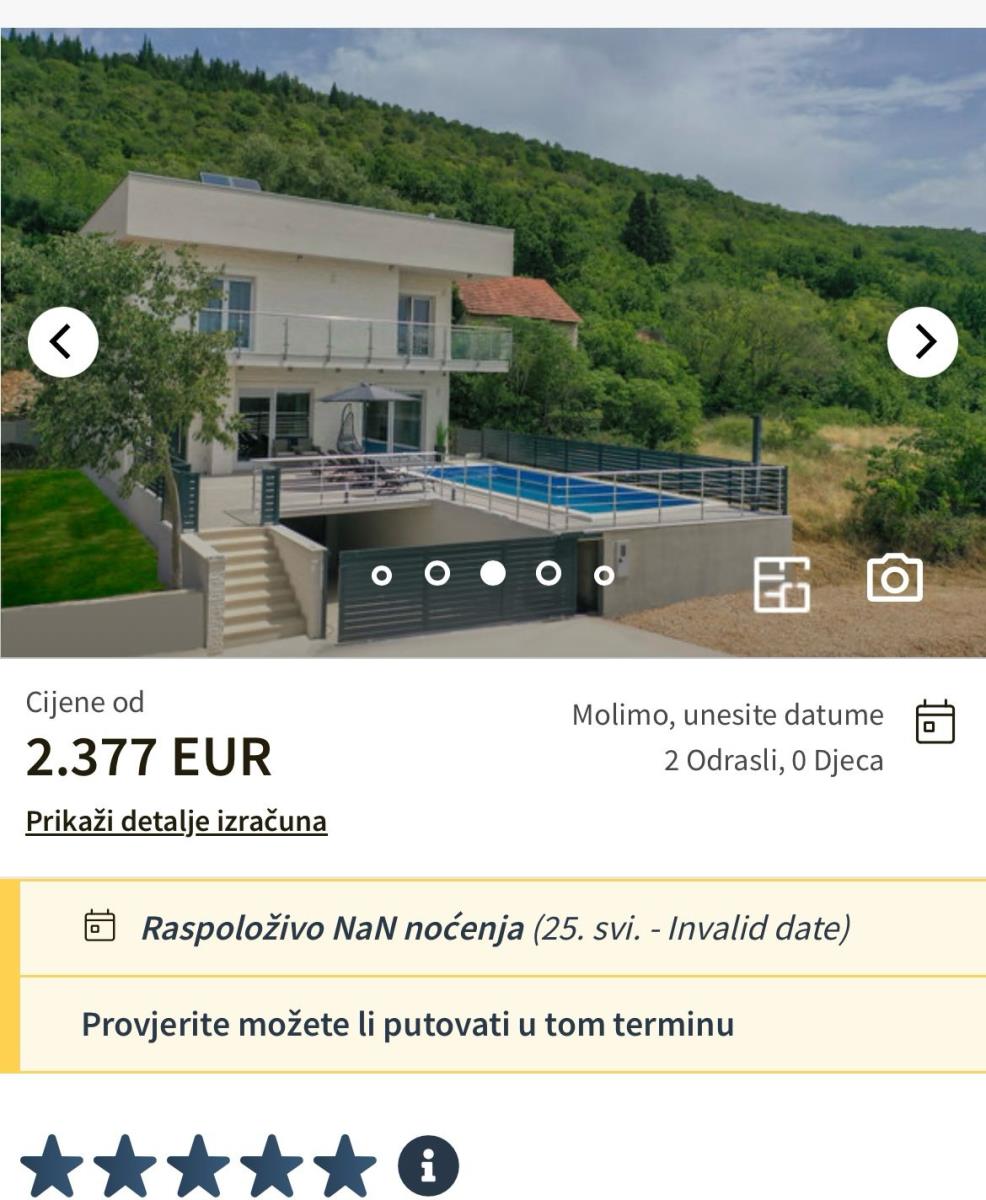Open star rating info icon
986x1200 pixels.
pyautogui.click(x=428, y=1166)
